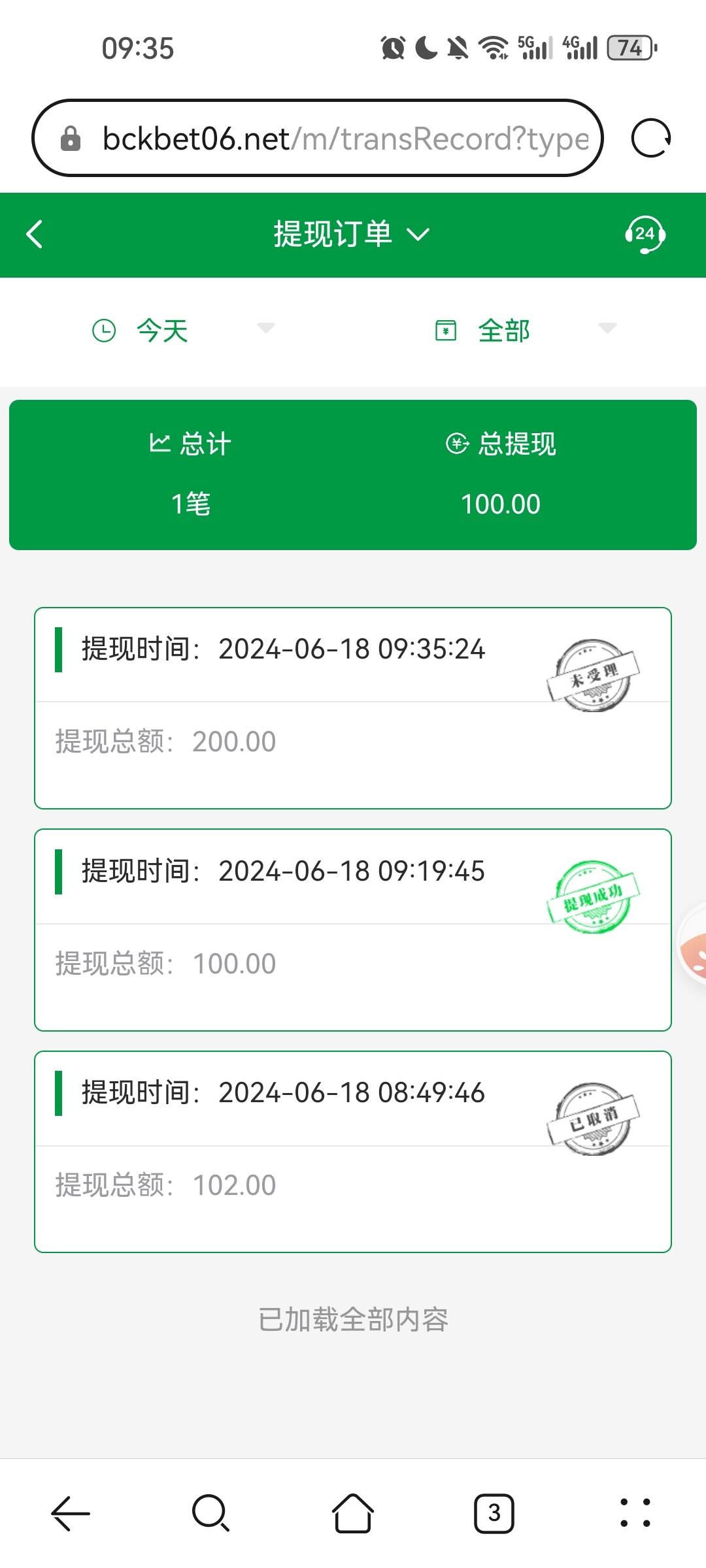Go back using the header arrow
Viewport: 706px width, 1568px height.
[x=35, y=234]
